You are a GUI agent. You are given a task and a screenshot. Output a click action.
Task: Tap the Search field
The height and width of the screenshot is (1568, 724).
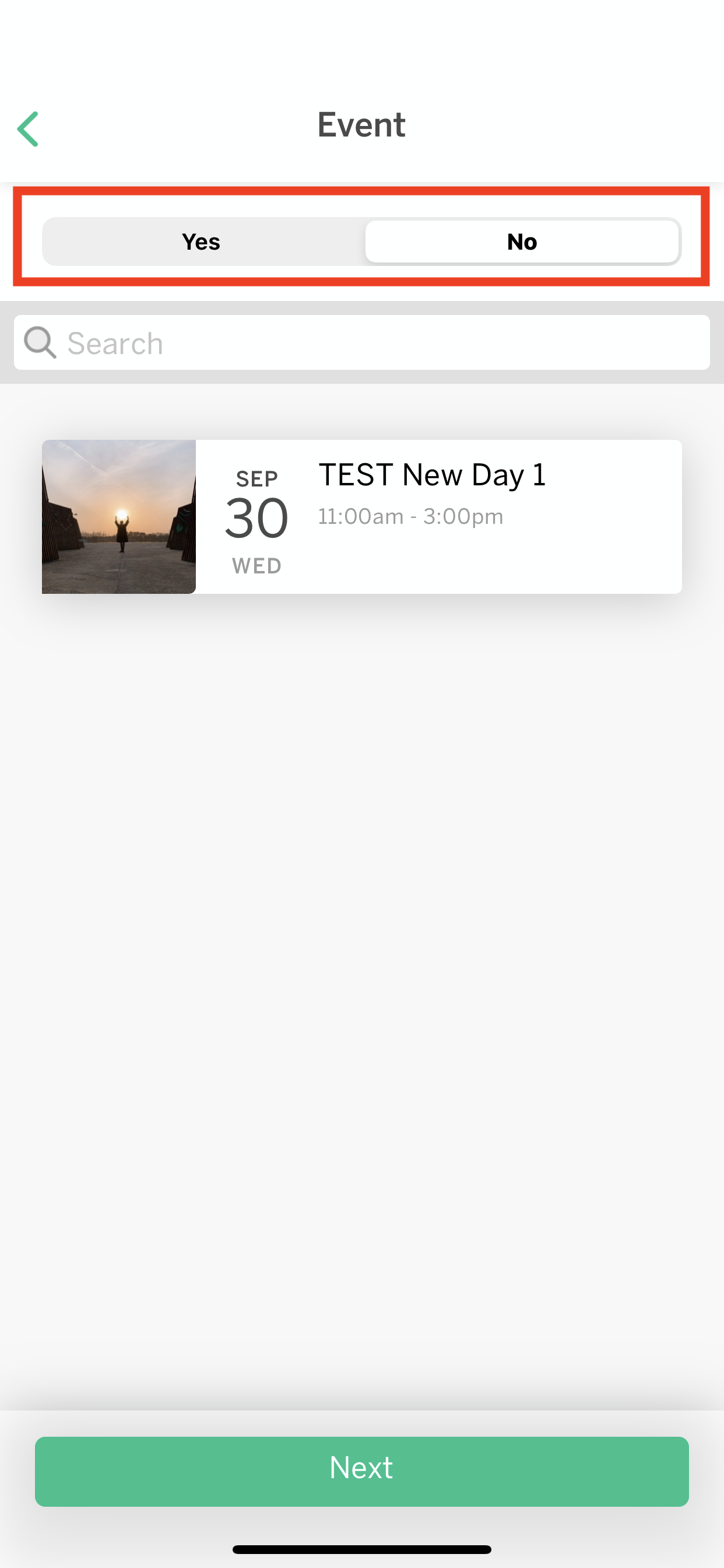[362, 342]
